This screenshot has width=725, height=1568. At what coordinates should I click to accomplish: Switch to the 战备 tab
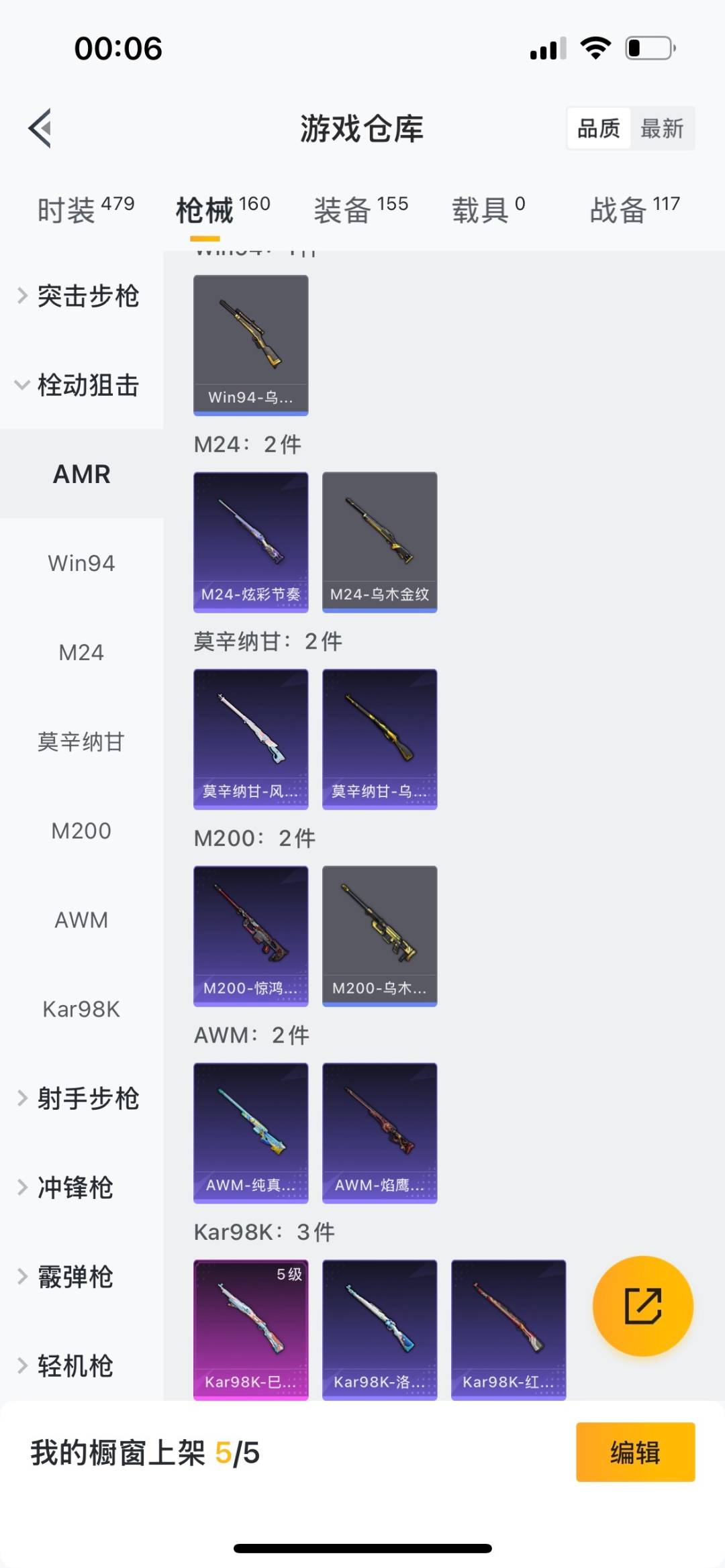[634, 209]
